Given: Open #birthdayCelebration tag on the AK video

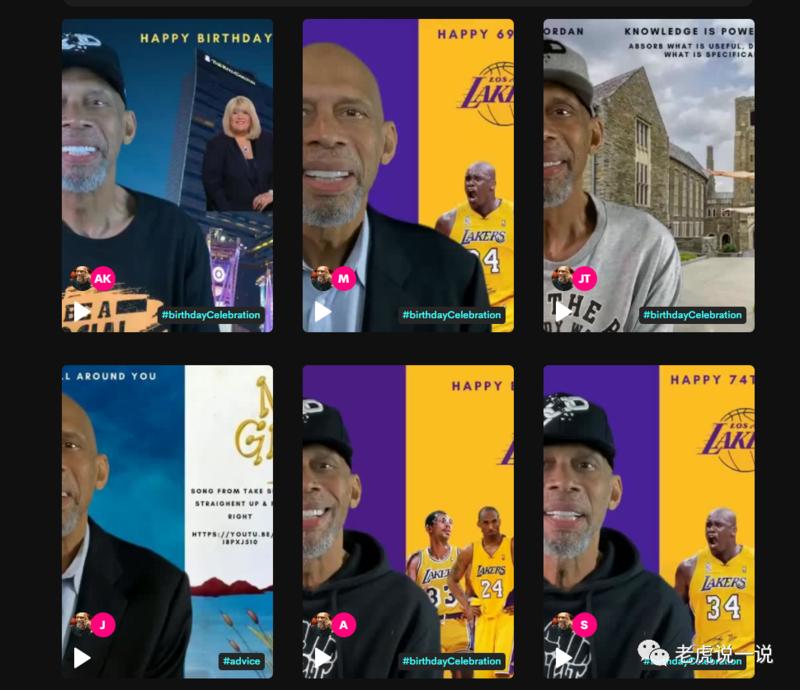Looking at the screenshot, I should [211, 315].
